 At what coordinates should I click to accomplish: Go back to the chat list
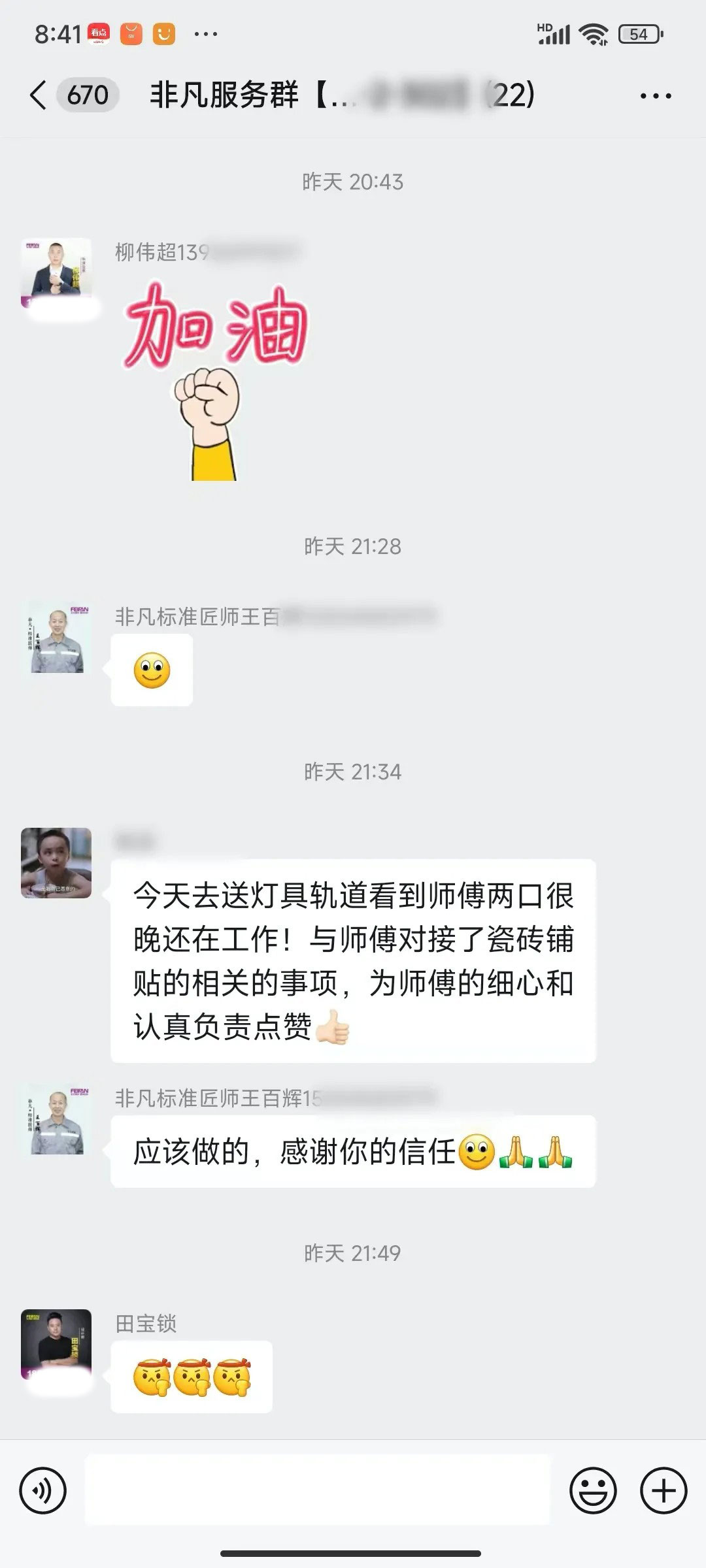(39, 95)
